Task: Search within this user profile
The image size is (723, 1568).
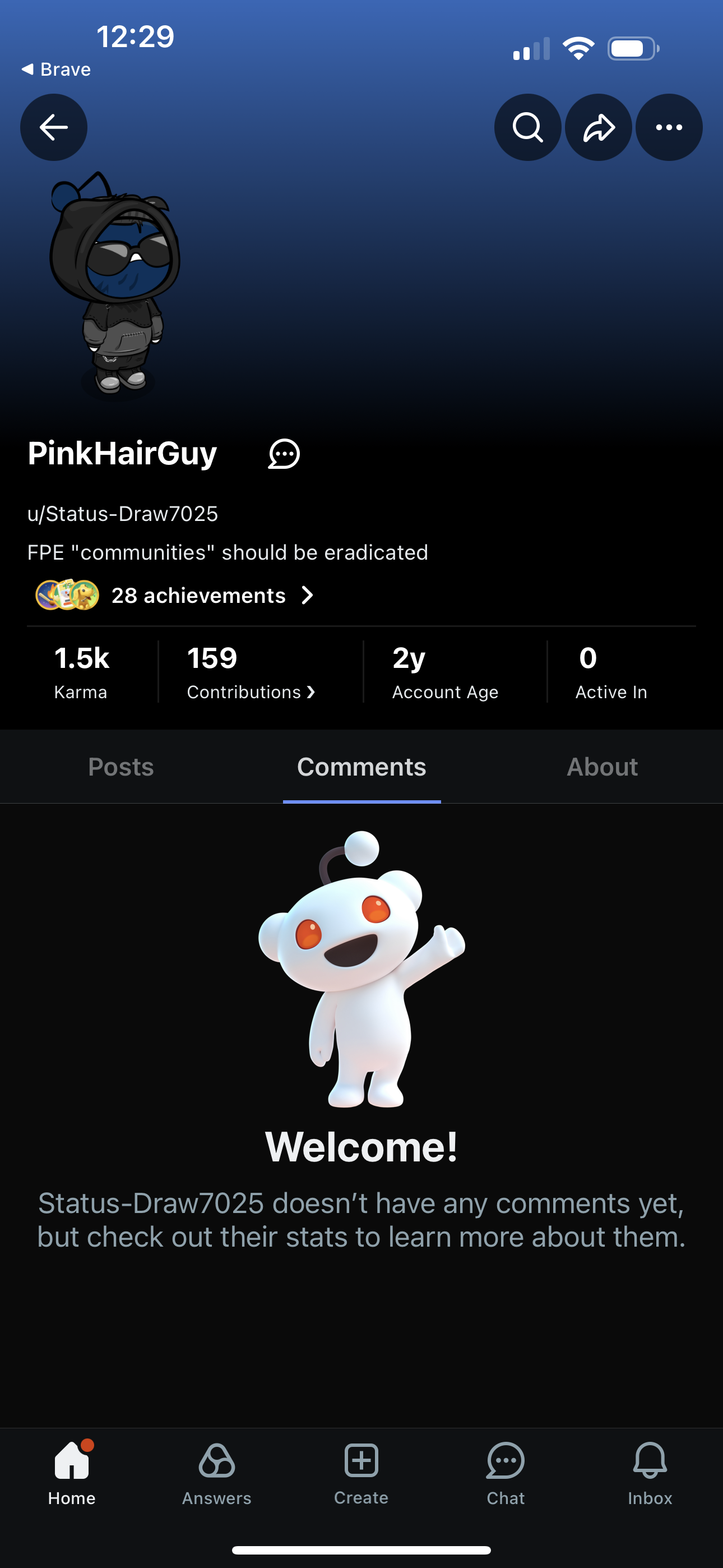Action: [527, 127]
